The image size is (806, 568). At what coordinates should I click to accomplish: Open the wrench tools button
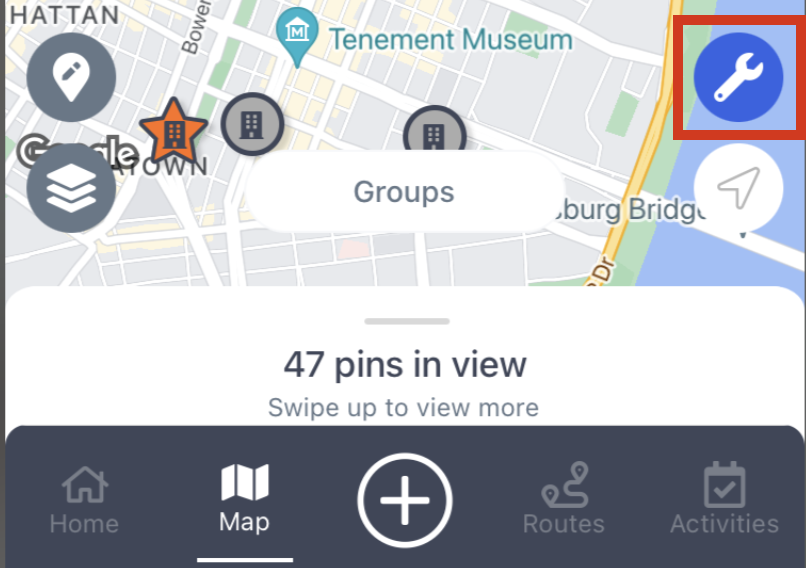738,78
